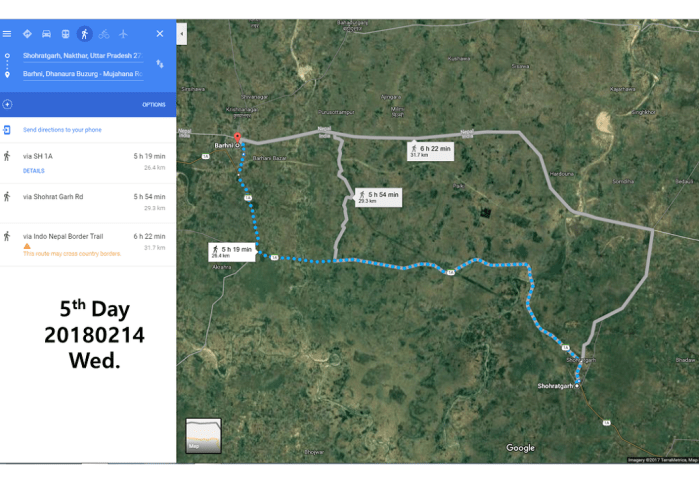699x483 pixels.
Task: Edit the Barhni destination field
Action: pos(82,74)
